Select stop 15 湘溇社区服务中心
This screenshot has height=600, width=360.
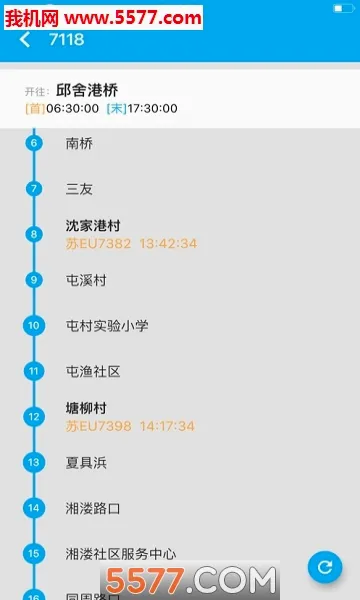[180, 553]
